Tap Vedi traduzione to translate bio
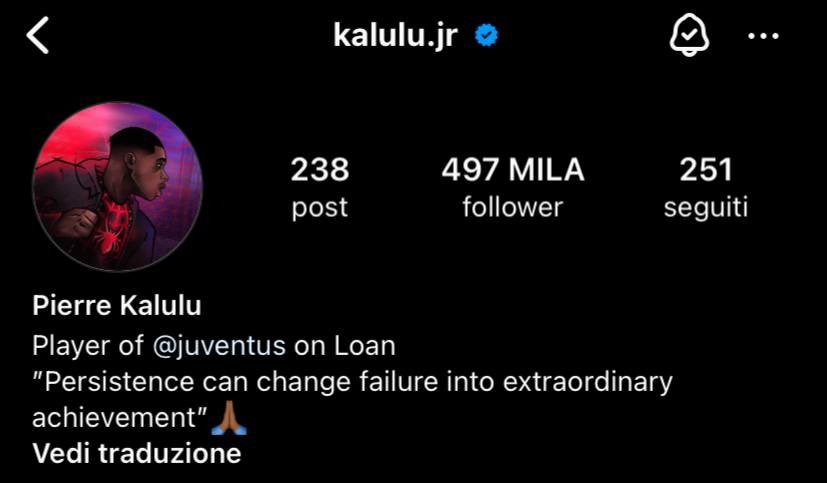Image resolution: width=827 pixels, height=483 pixels. (x=137, y=453)
